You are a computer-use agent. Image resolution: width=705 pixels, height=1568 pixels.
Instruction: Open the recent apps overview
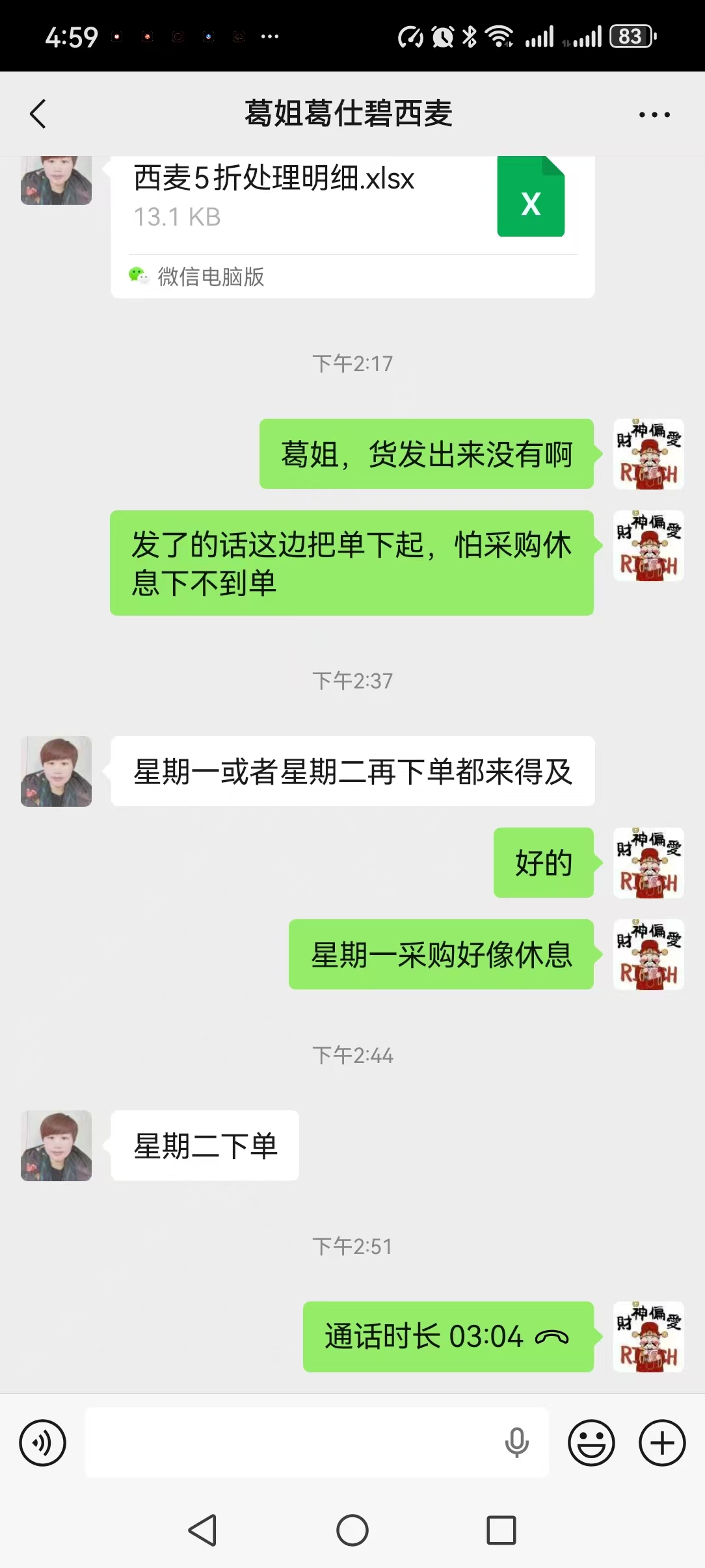[x=501, y=1530]
